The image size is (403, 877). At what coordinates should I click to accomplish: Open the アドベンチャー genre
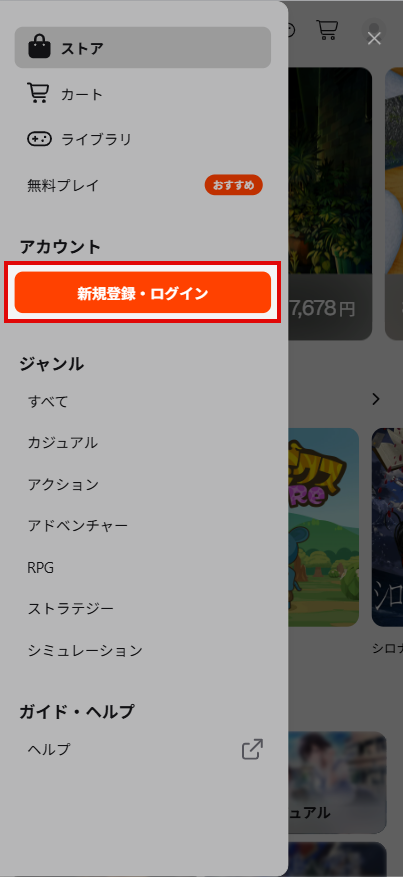click(x=143, y=526)
